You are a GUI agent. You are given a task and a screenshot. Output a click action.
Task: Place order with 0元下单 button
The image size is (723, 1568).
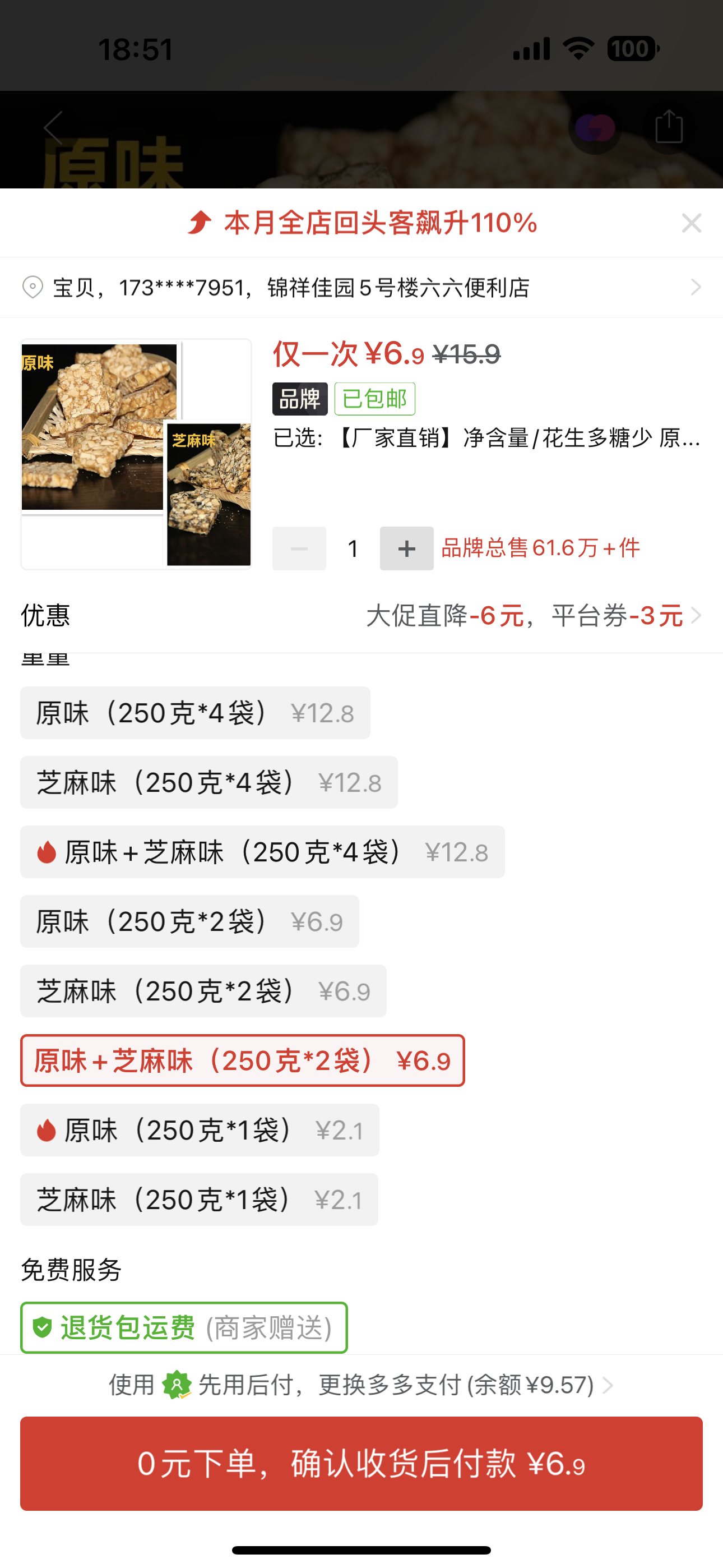point(361,1463)
